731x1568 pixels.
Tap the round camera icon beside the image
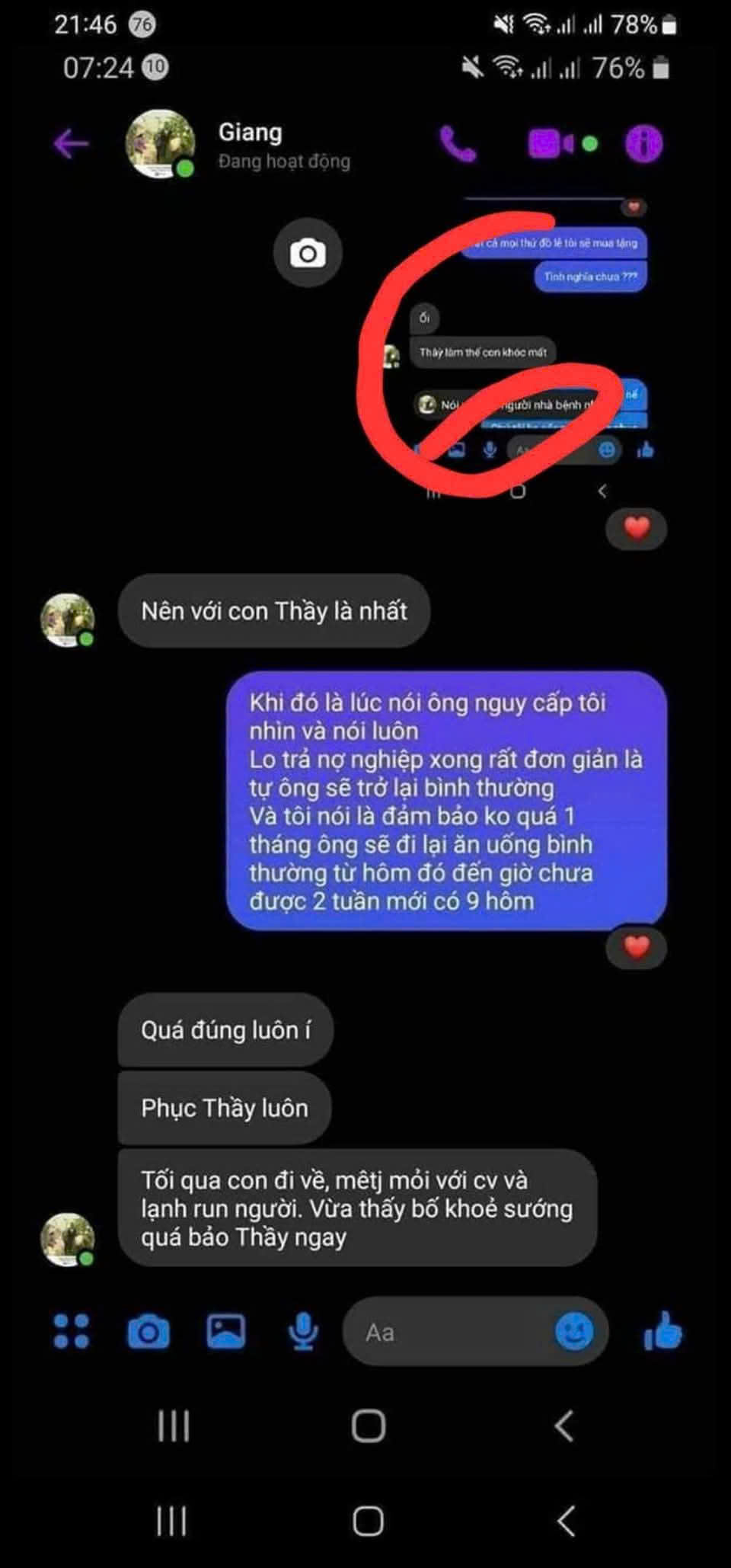pyautogui.click(x=308, y=253)
